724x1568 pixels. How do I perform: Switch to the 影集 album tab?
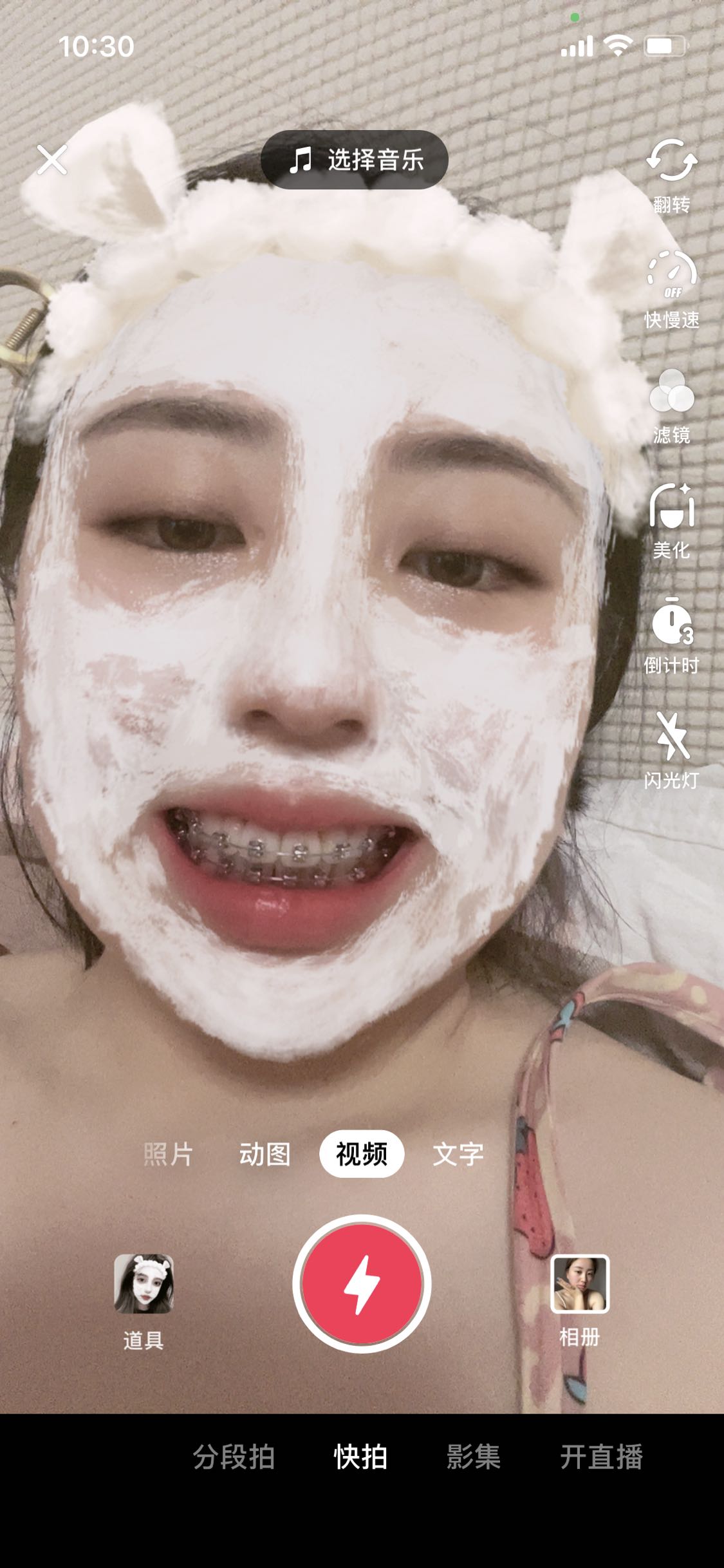pyautogui.click(x=474, y=1457)
